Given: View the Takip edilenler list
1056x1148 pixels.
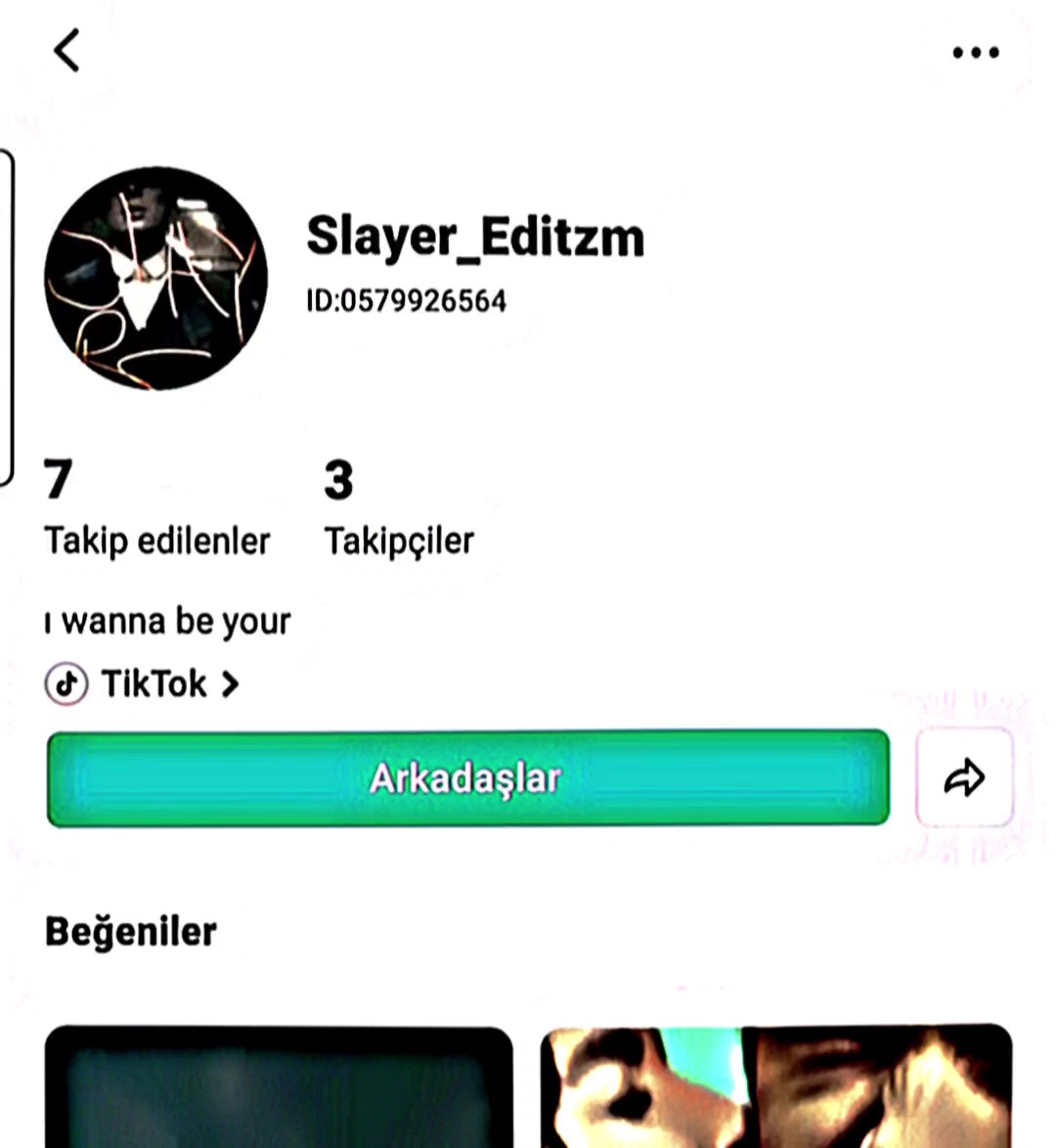Looking at the screenshot, I should (156, 509).
